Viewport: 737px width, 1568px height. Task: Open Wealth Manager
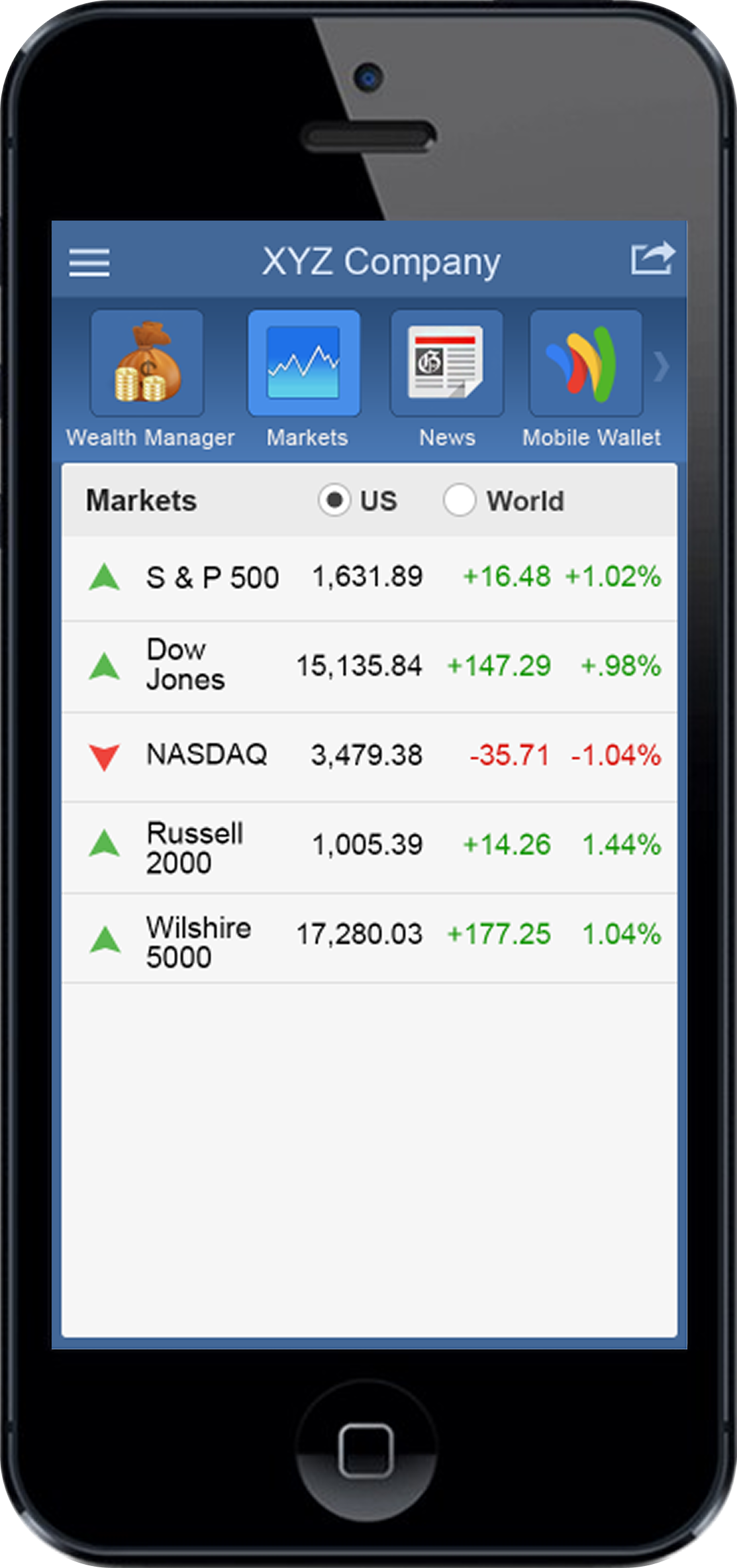[x=147, y=364]
